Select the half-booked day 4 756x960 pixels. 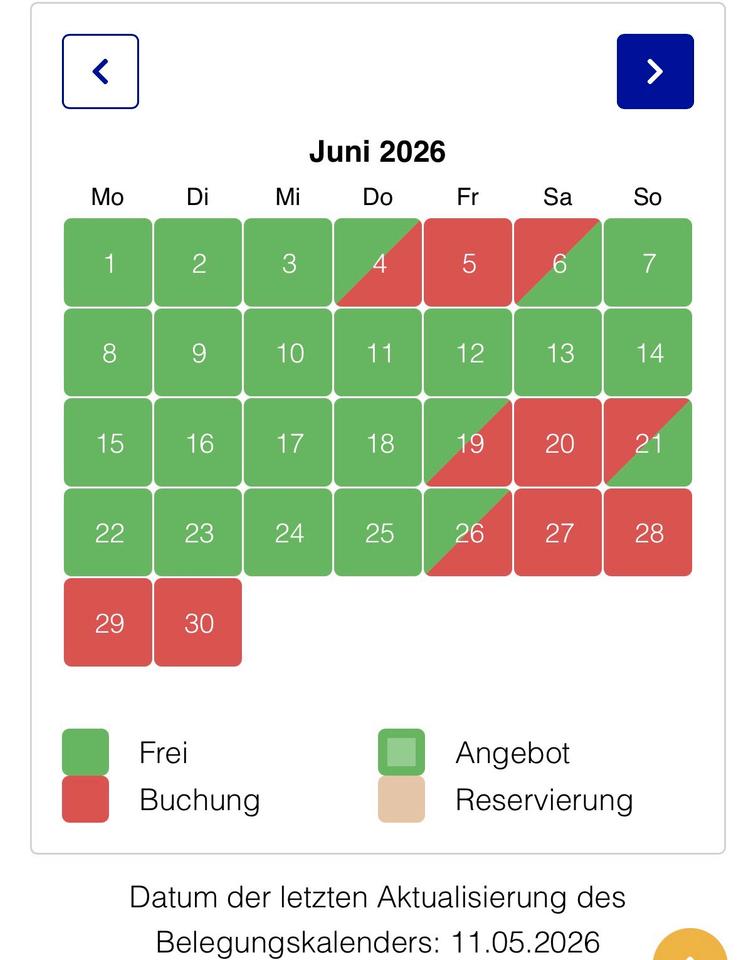point(378,262)
